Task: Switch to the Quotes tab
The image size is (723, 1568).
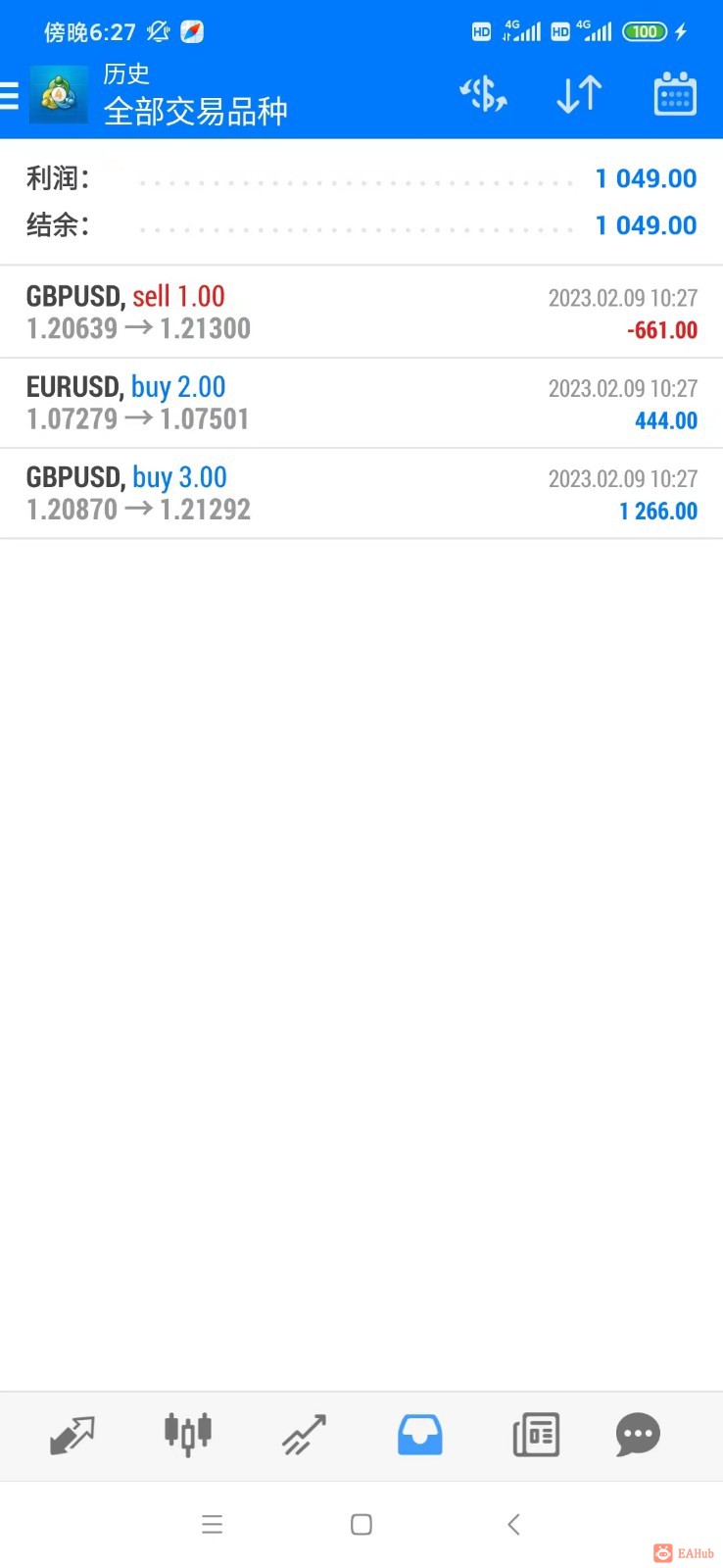Action: click(x=72, y=1436)
